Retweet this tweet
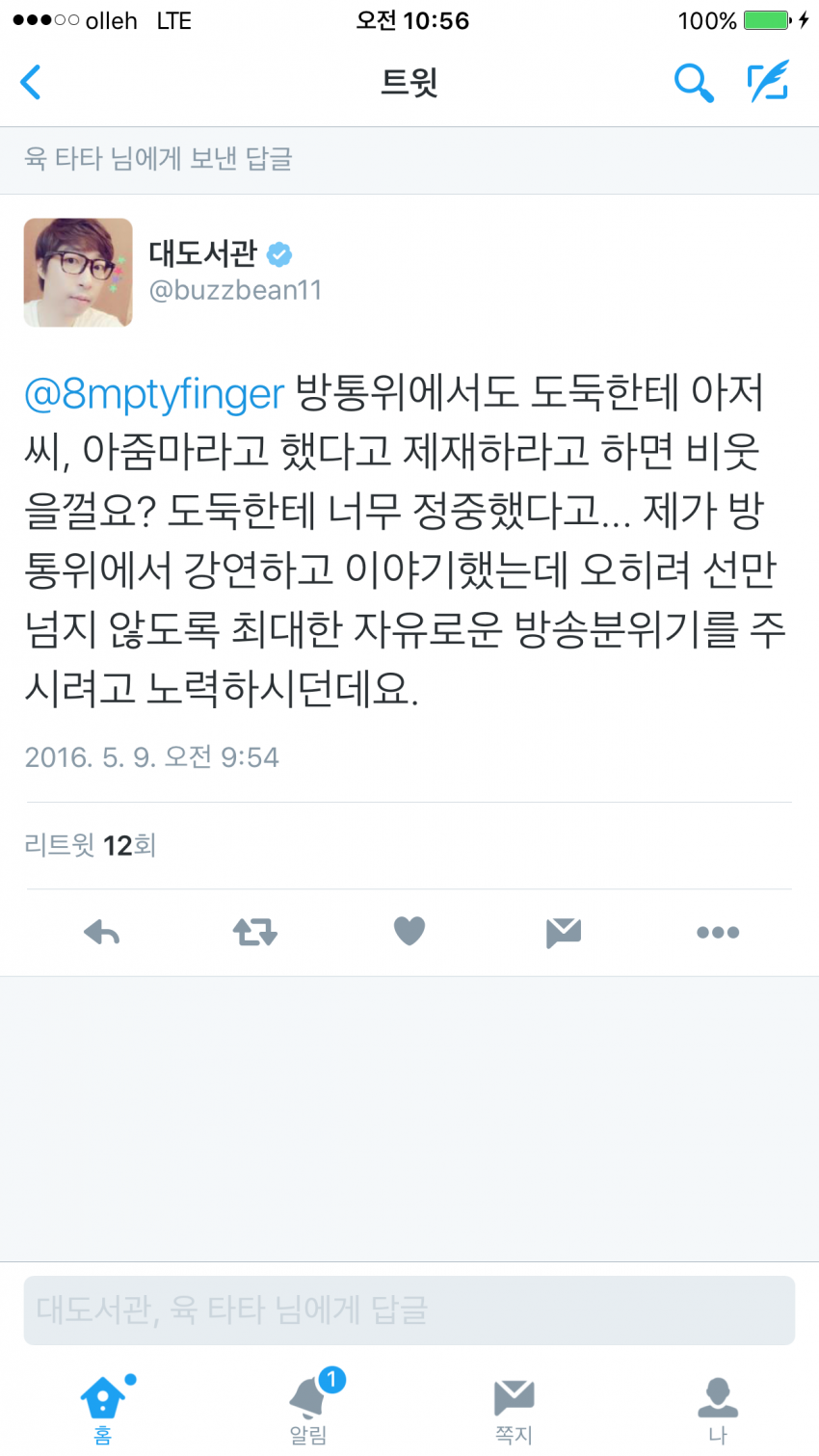819x1456 pixels. [255, 932]
